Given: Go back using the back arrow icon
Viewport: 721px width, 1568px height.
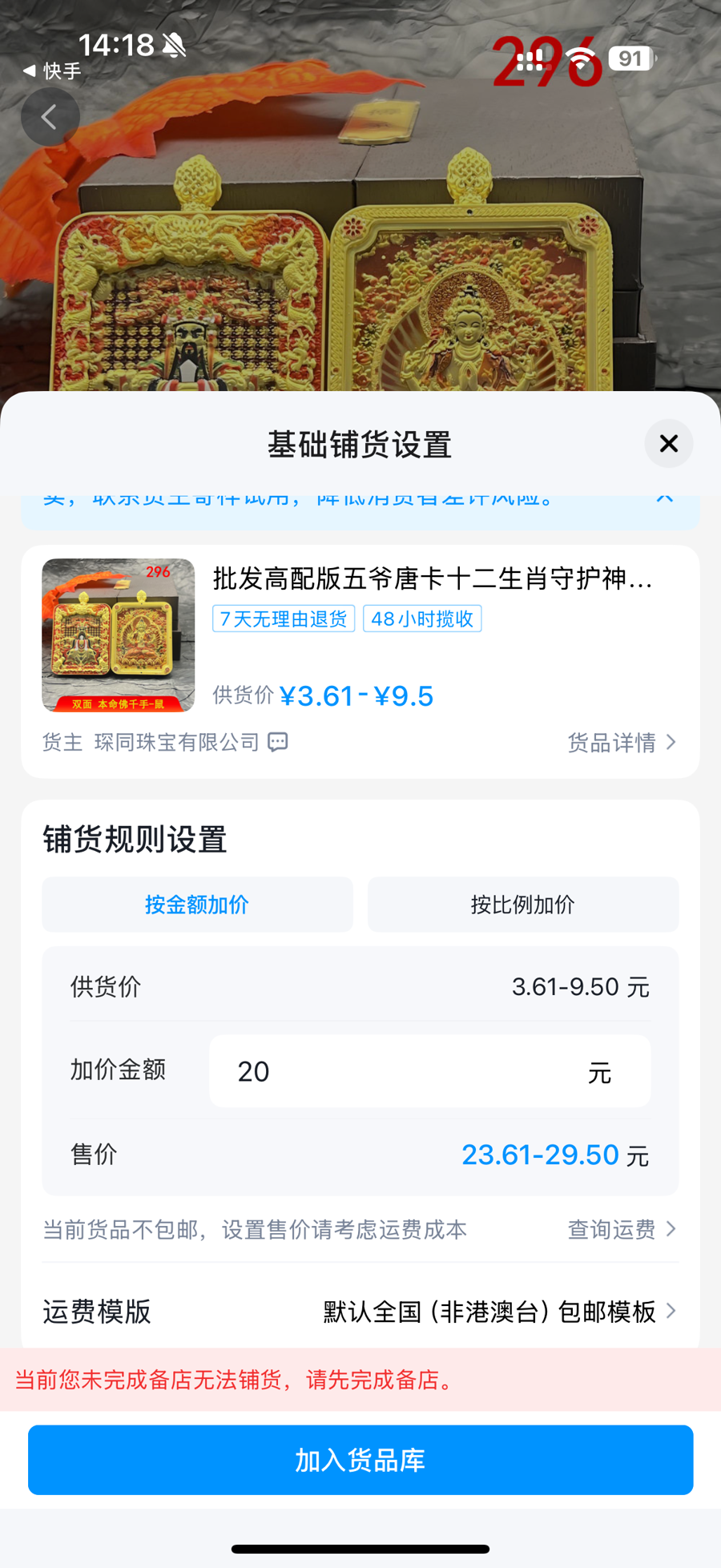Looking at the screenshot, I should pos(50,116).
